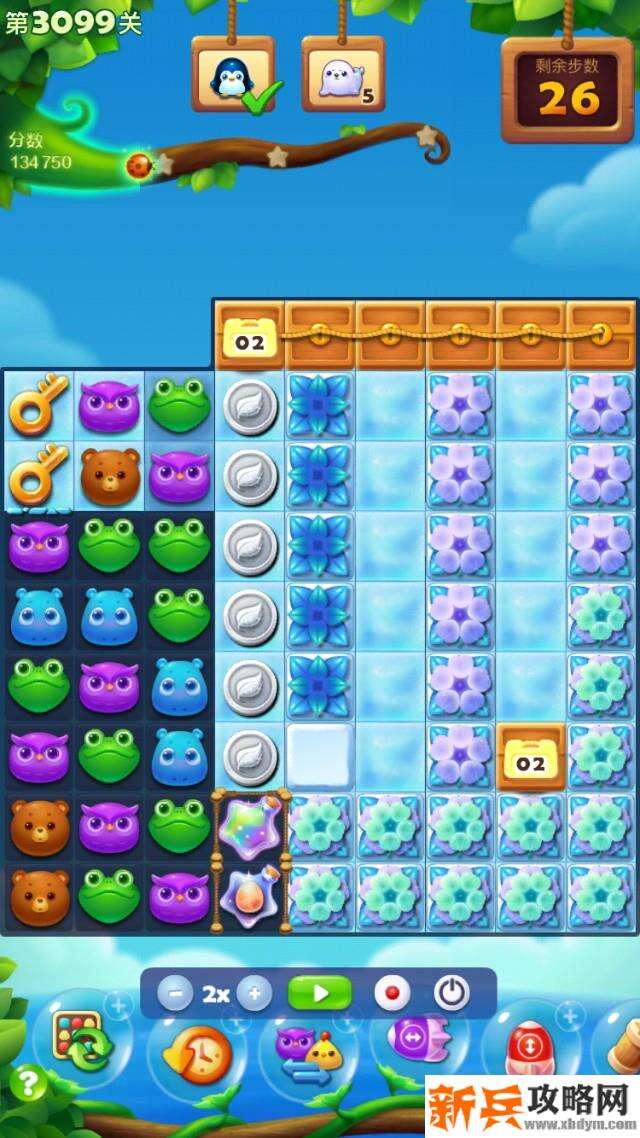Tap the orange potion bottle tile

[x=250, y=893]
